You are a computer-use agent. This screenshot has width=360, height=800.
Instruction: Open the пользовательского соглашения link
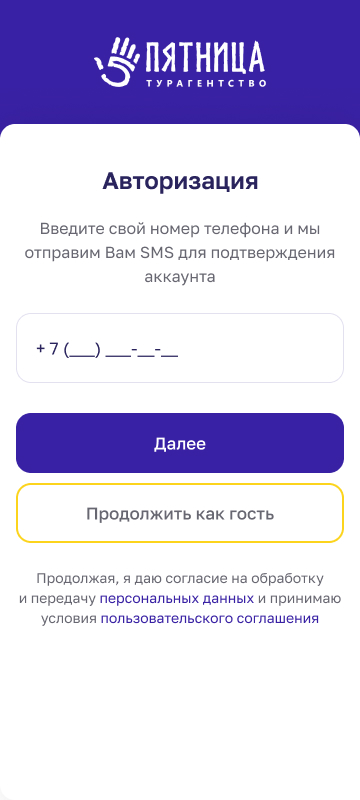(210, 619)
